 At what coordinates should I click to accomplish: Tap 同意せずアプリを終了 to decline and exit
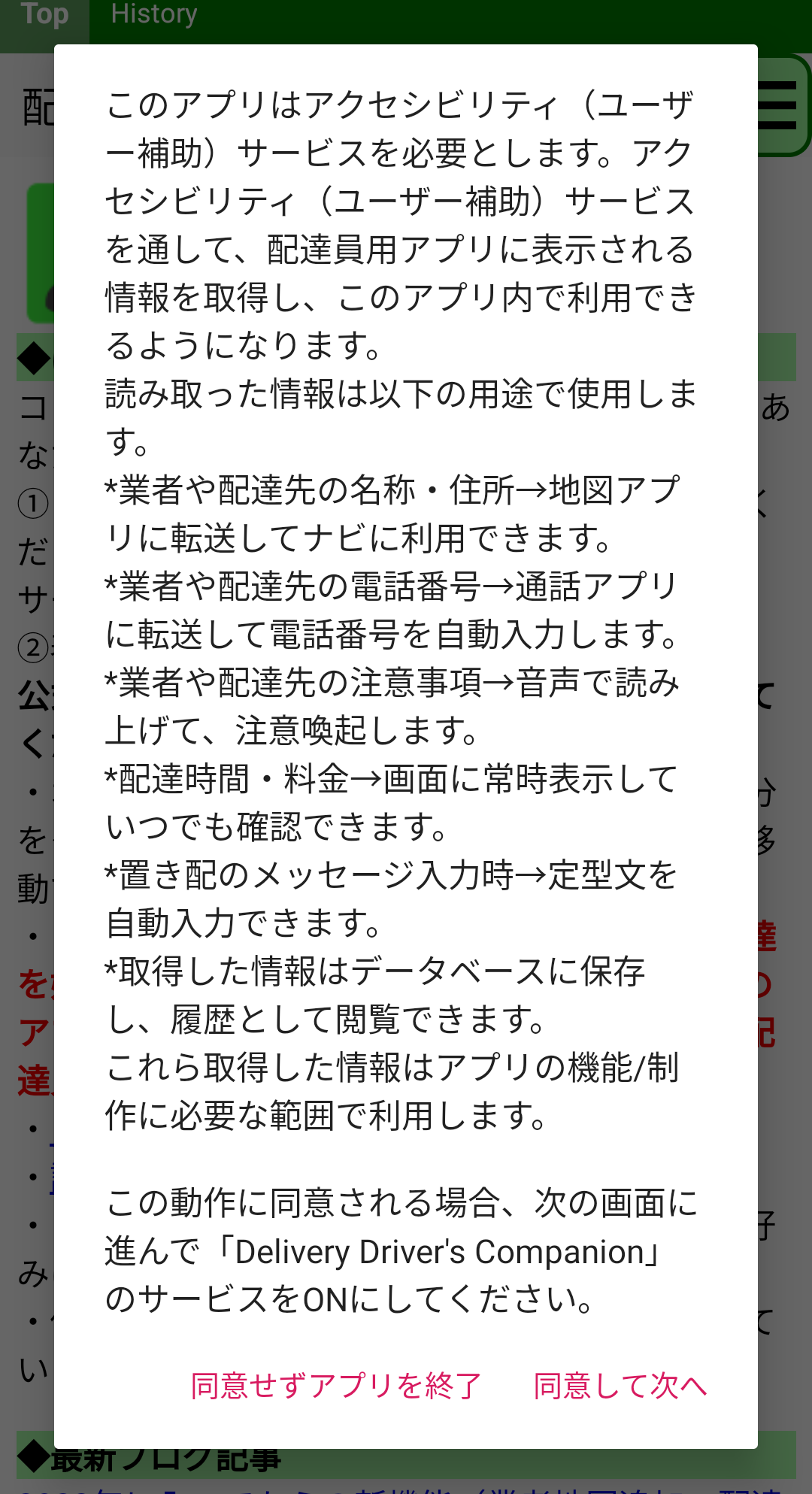pos(335,1385)
